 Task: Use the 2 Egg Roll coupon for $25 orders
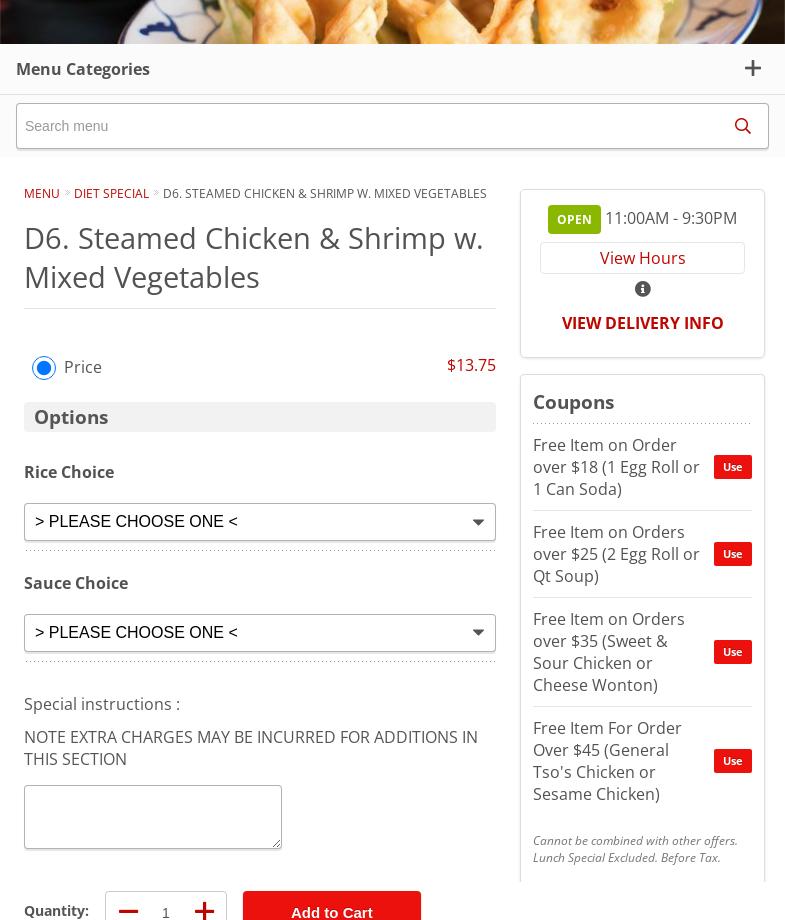(x=732, y=554)
